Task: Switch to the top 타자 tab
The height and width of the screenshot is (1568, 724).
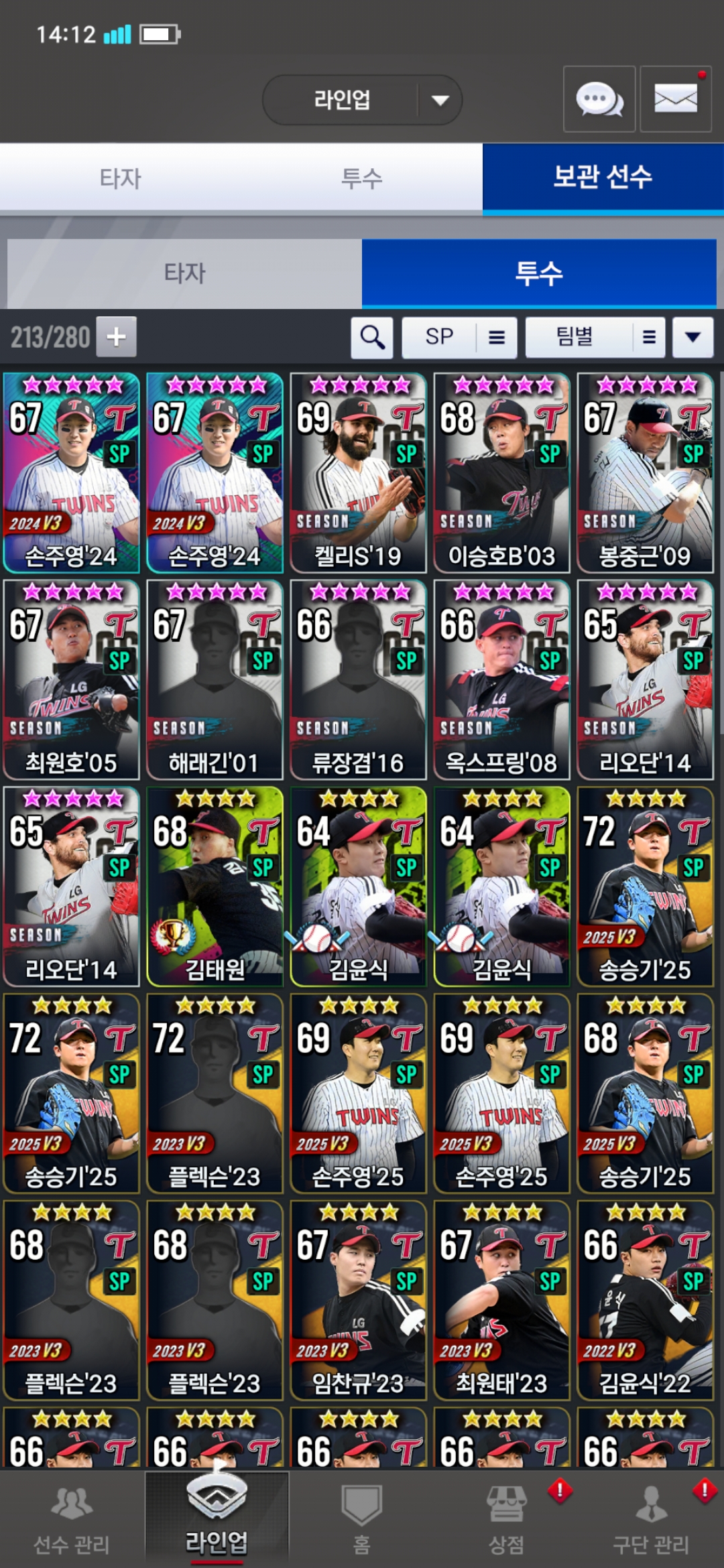Action: pos(121,178)
